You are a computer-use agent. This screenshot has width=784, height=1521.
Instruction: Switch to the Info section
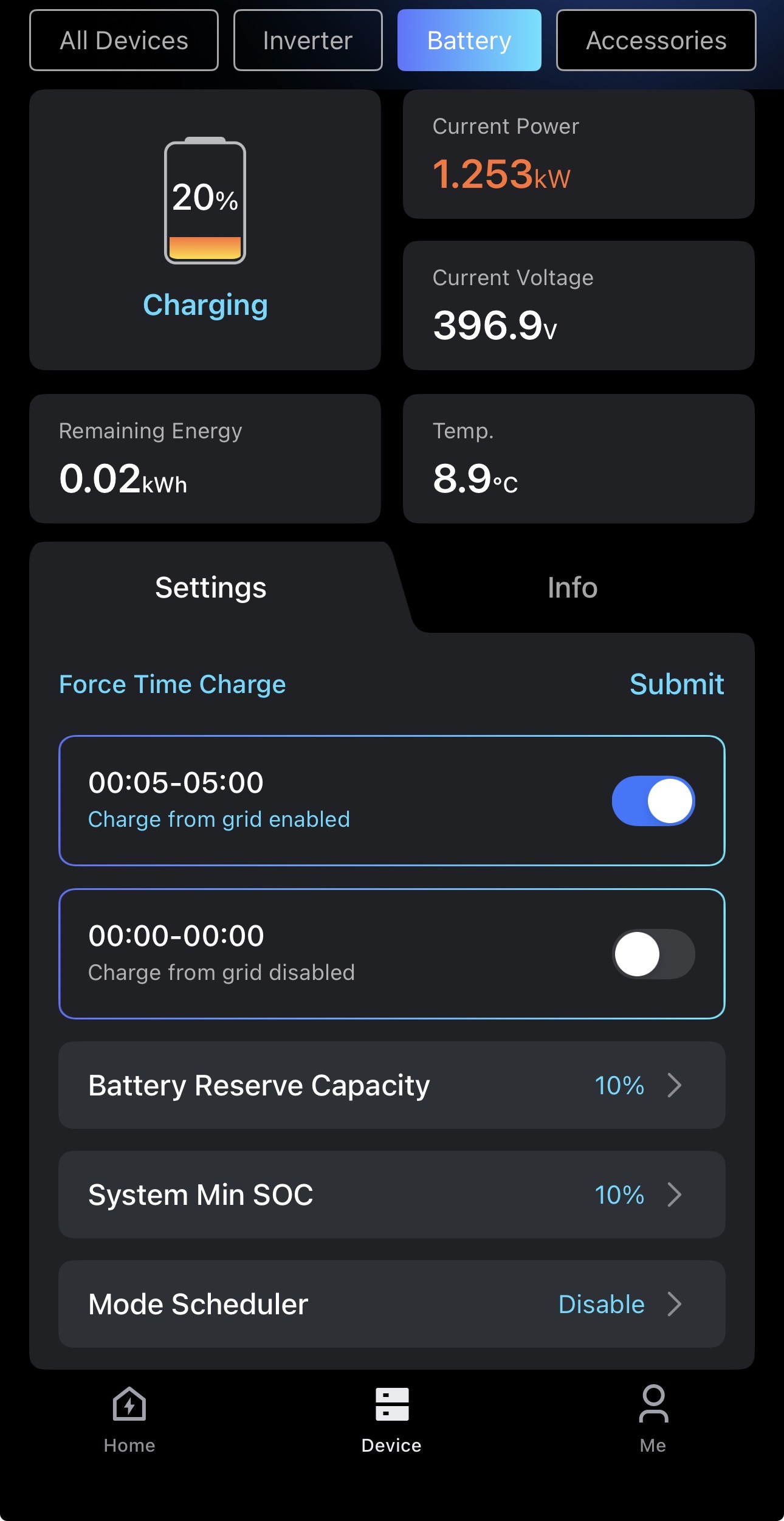tap(572, 588)
